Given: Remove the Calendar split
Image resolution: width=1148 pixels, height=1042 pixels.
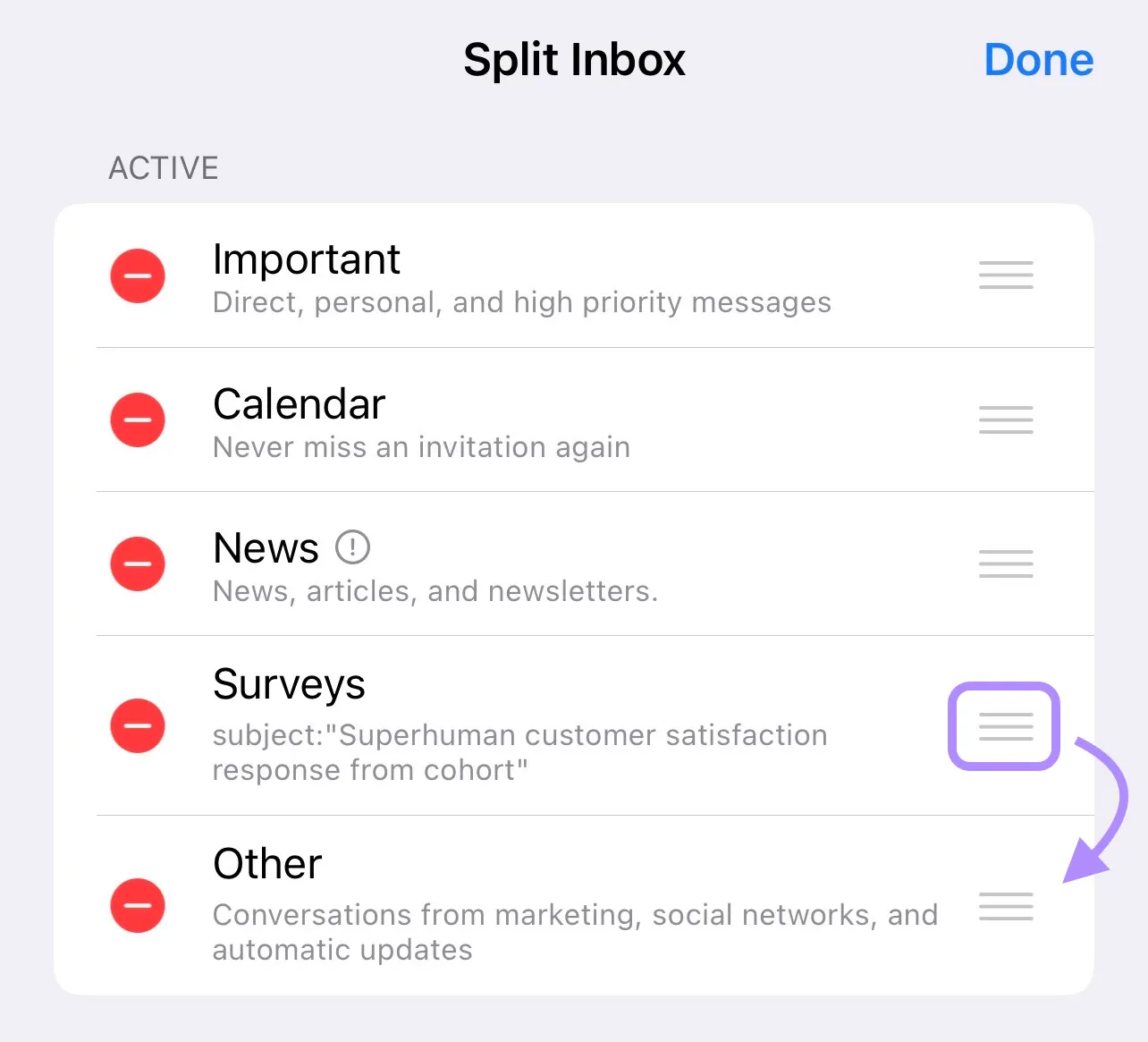Looking at the screenshot, I should pos(138,419).
